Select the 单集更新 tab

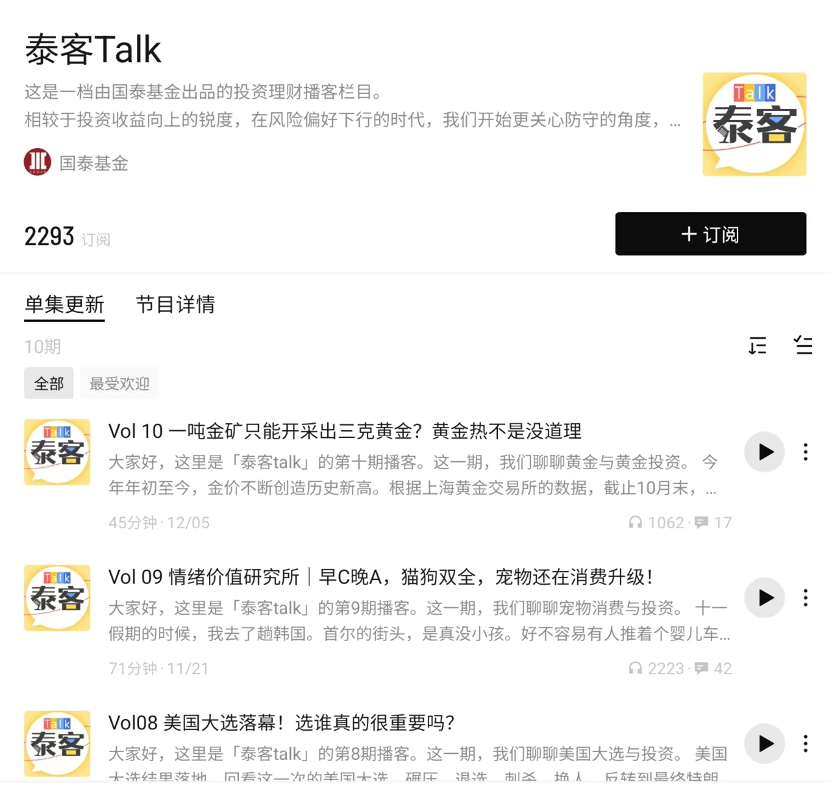point(64,305)
